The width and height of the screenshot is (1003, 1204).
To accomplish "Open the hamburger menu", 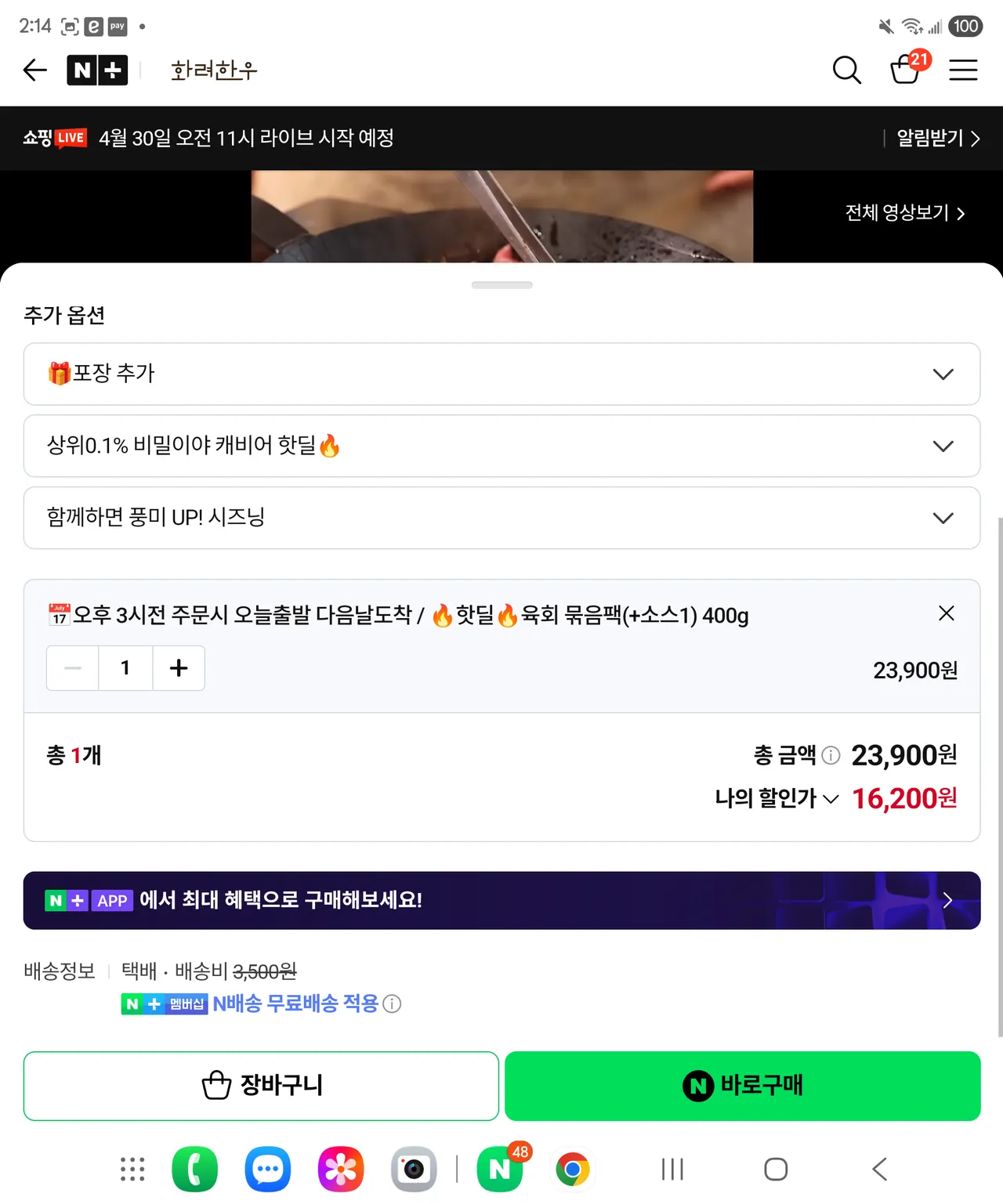I will 963,71.
